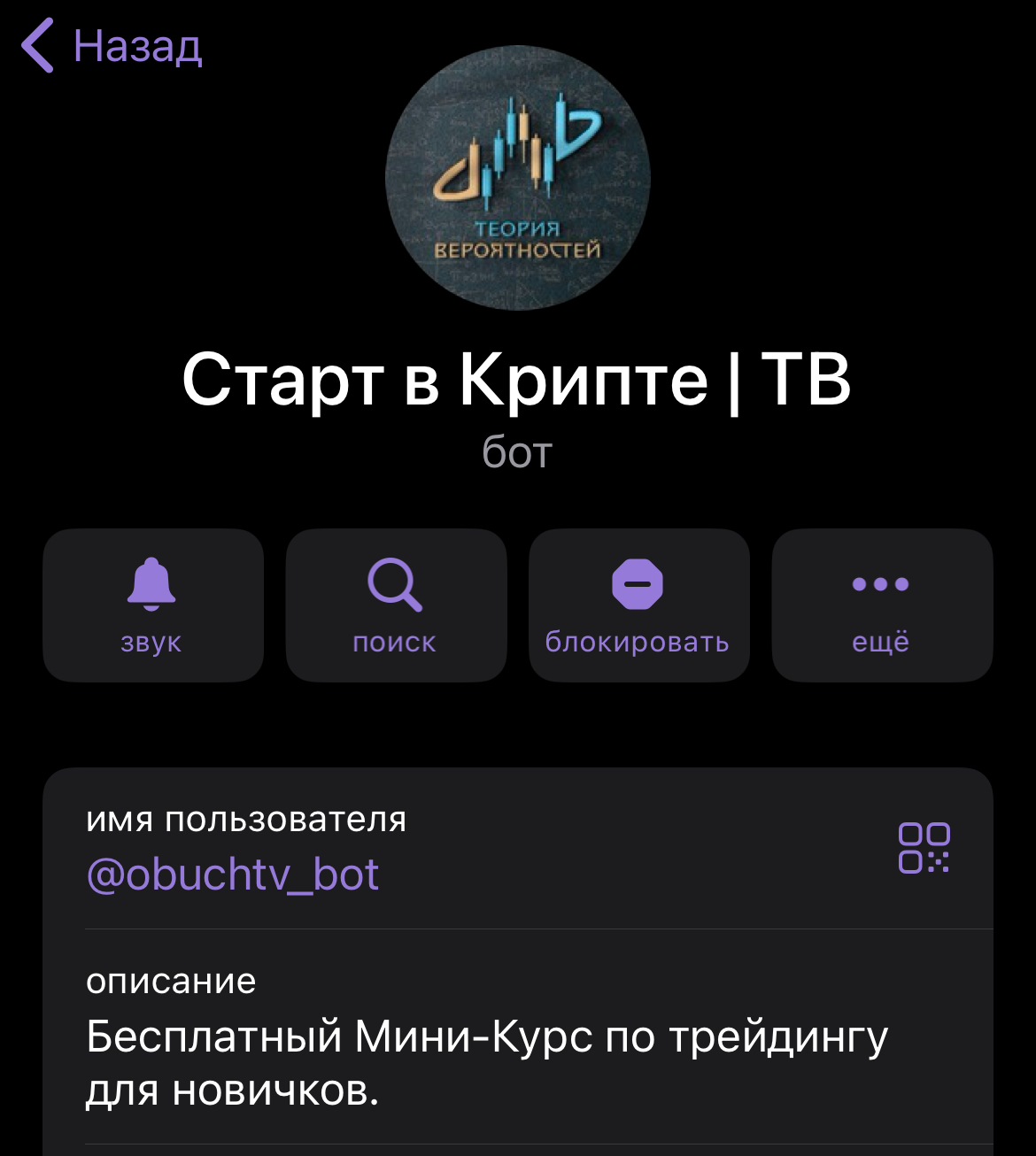Block the bot with блокировать

point(639,605)
